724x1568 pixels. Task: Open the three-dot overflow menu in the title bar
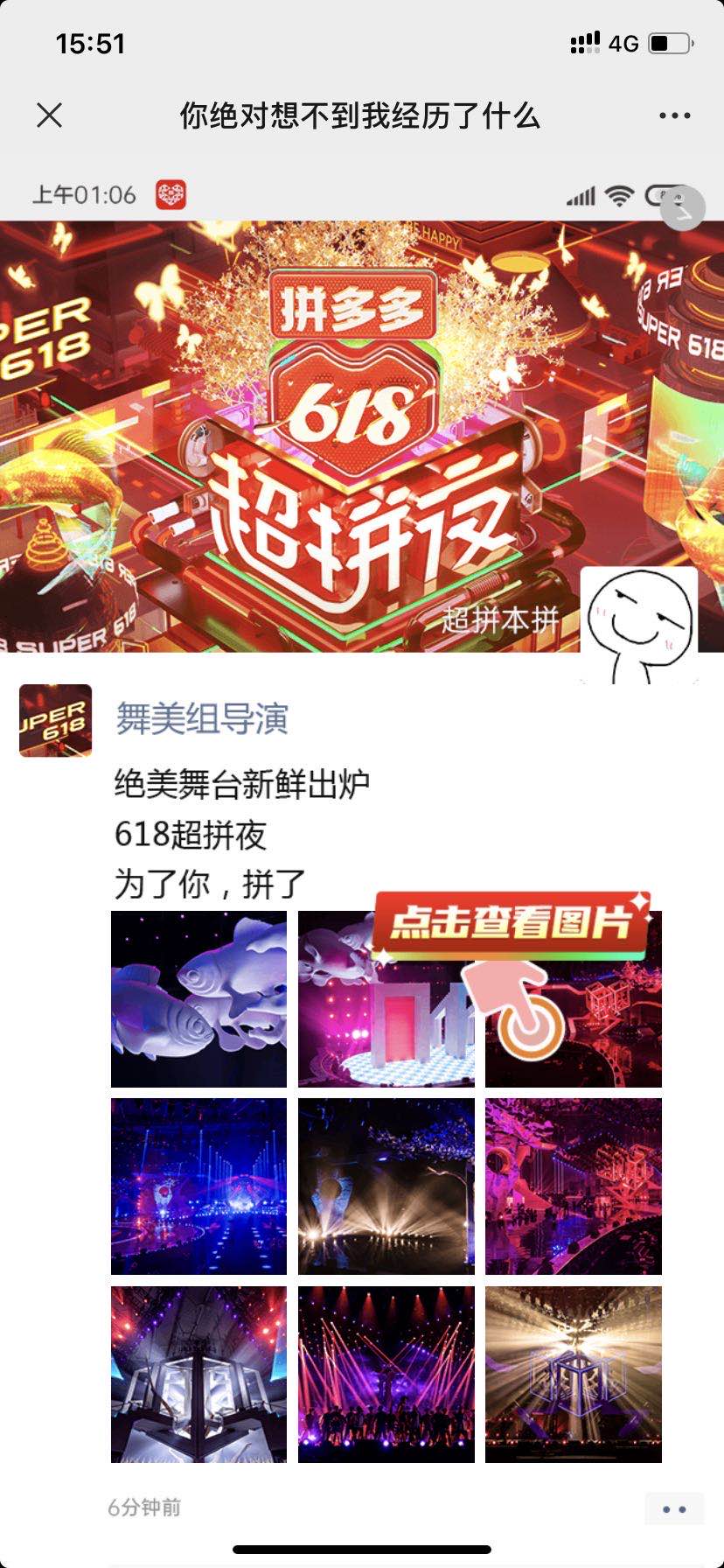click(674, 115)
